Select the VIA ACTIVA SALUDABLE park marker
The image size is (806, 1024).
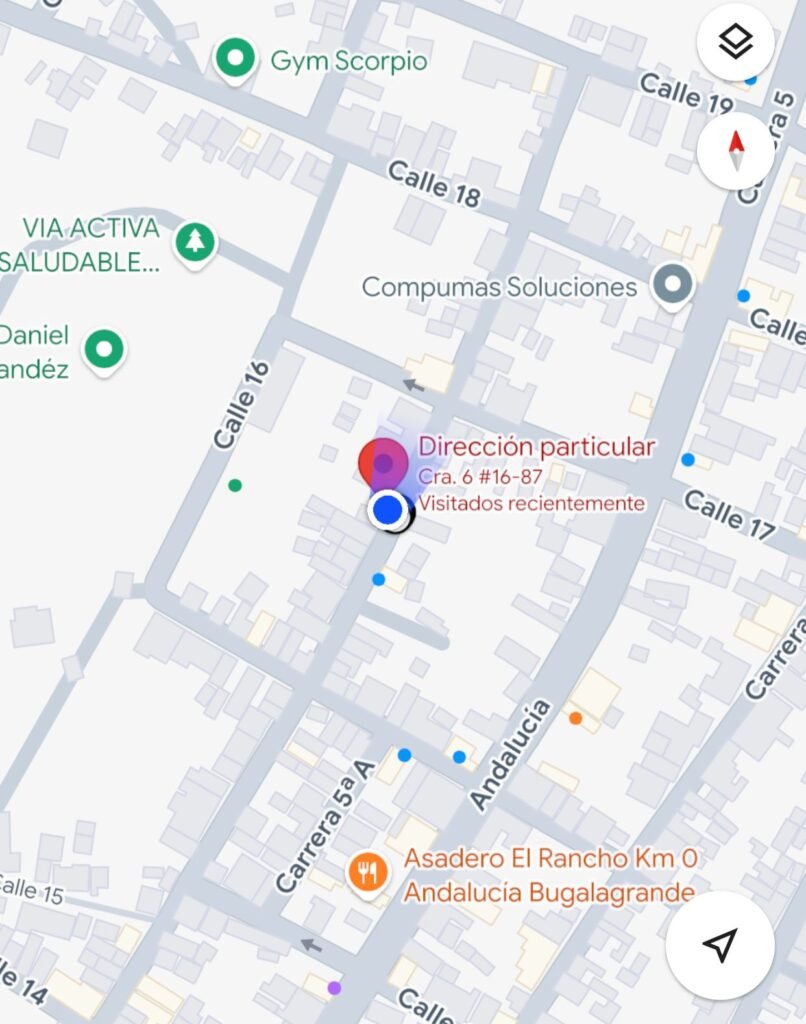click(x=195, y=242)
